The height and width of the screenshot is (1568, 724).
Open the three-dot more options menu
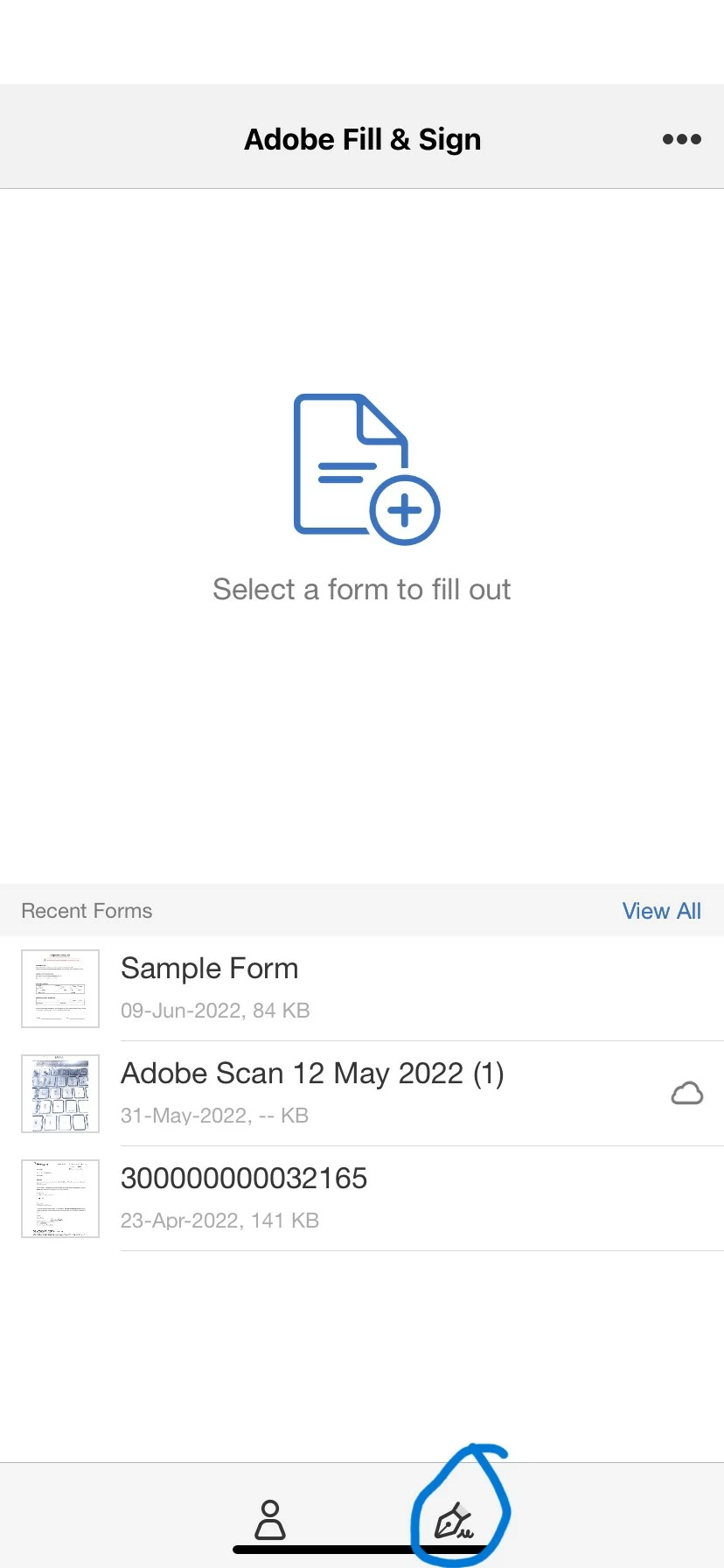tap(681, 139)
